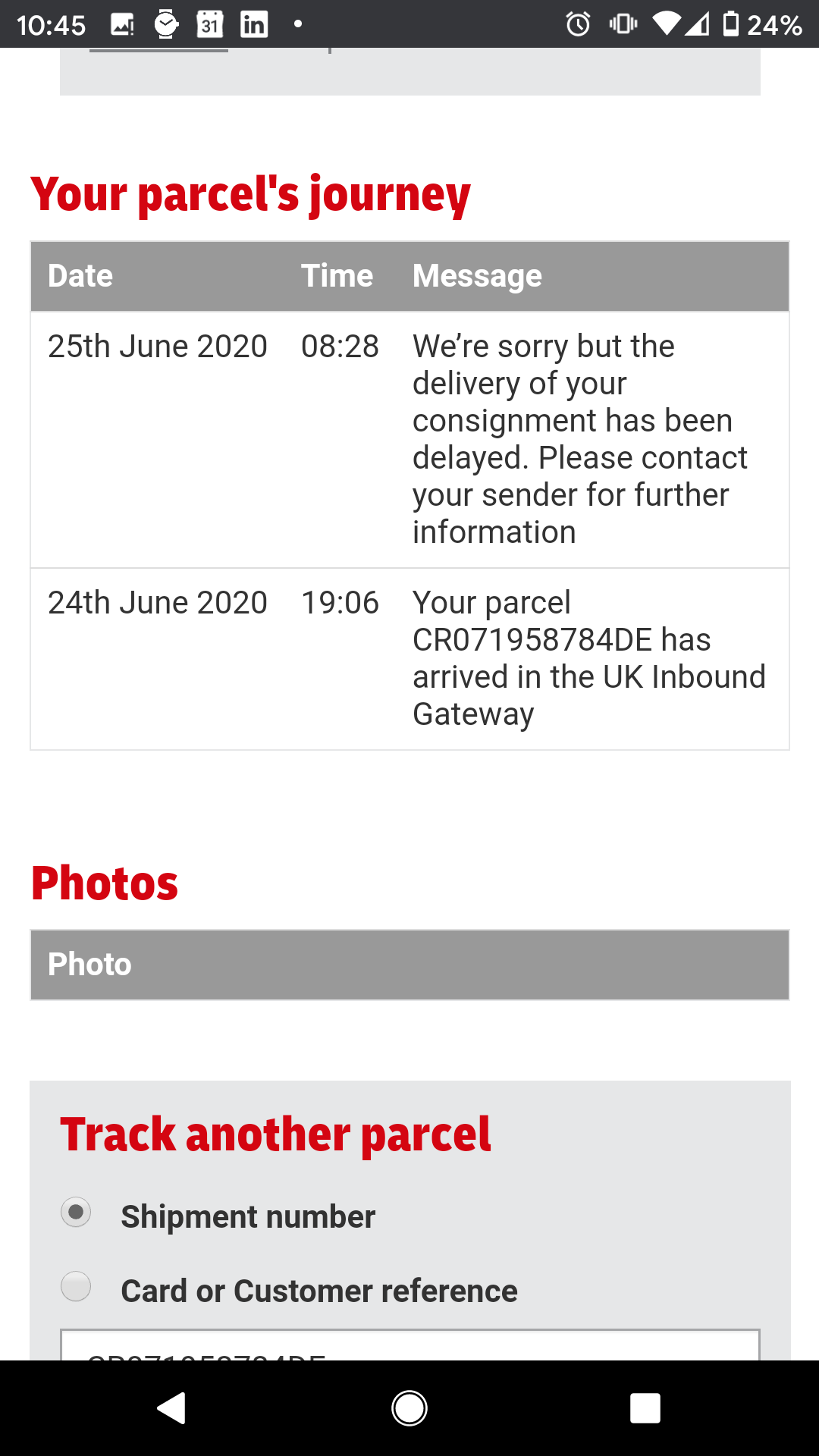Image resolution: width=819 pixels, height=1456 pixels.
Task: Tap the tracking number input field
Action: point(409,1345)
